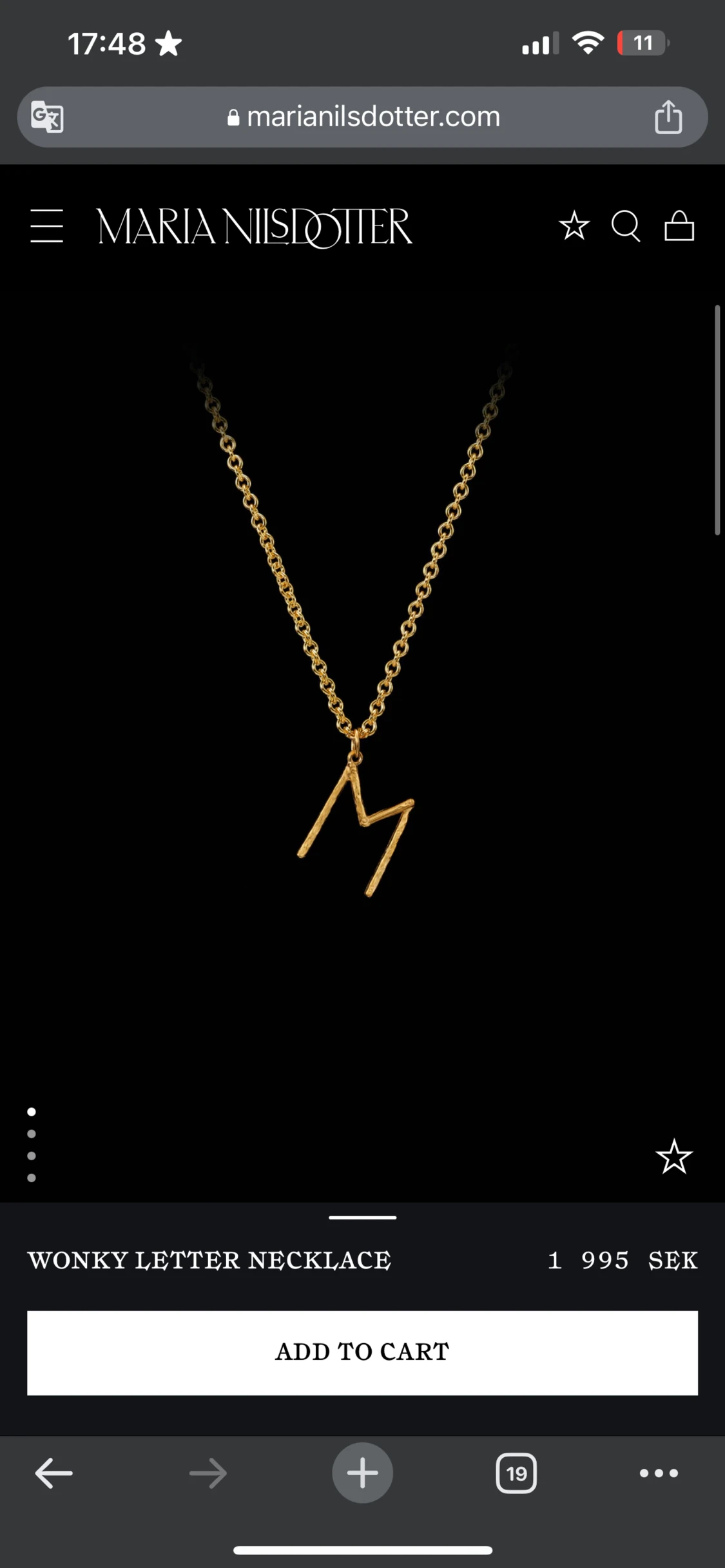Select the second image indicator dot
Viewport: 725px width, 1568px height.
pyautogui.click(x=32, y=1134)
